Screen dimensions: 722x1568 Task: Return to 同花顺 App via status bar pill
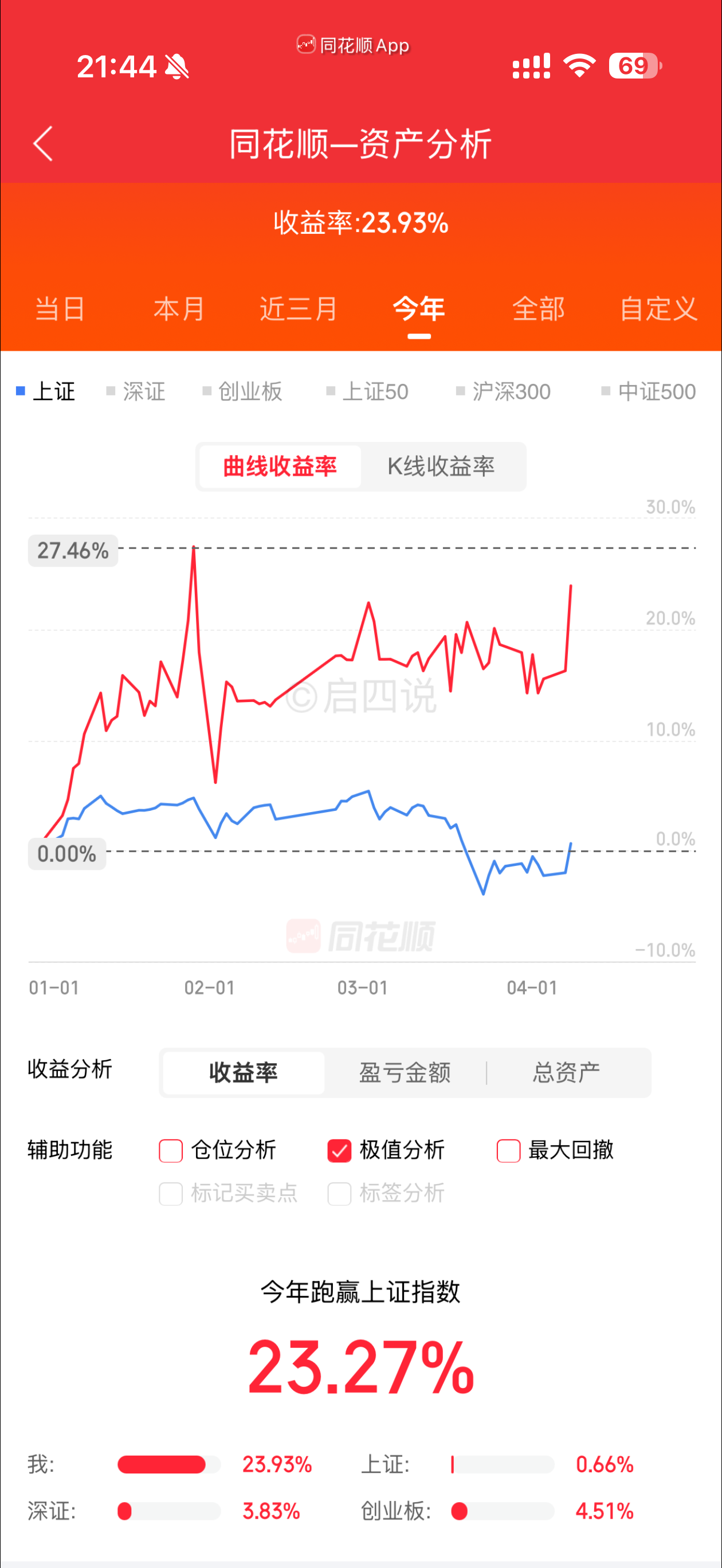(x=353, y=46)
